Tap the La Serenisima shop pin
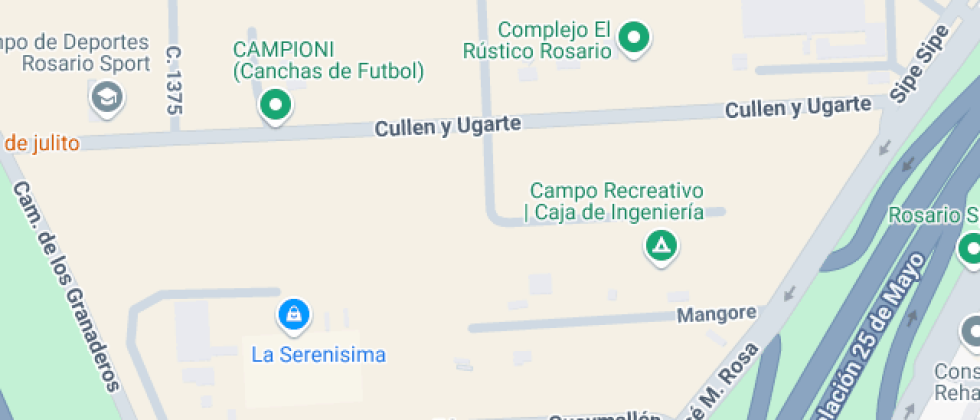Image resolution: width=980 pixels, height=420 pixels. 294,316
